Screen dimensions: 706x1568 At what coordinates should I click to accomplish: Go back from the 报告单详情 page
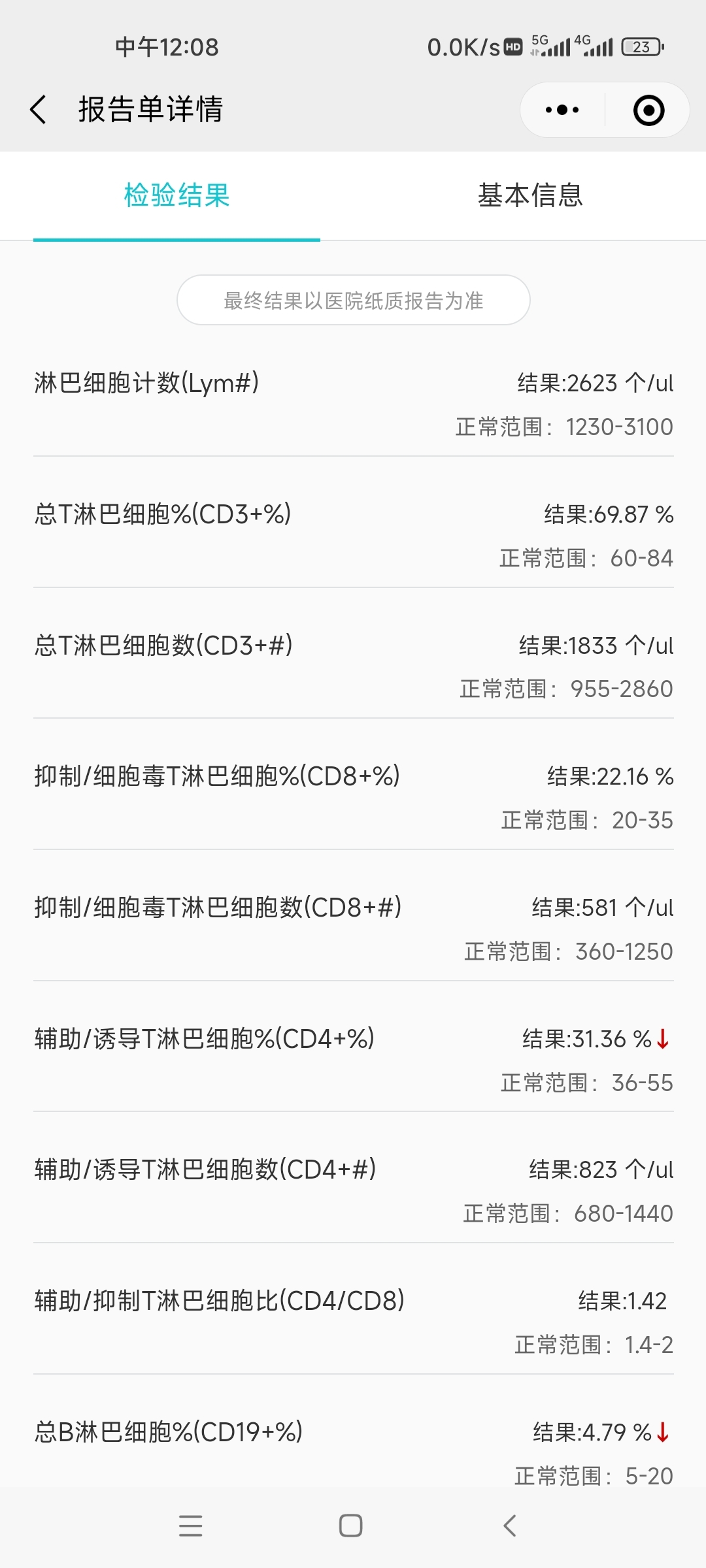coord(39,109)
